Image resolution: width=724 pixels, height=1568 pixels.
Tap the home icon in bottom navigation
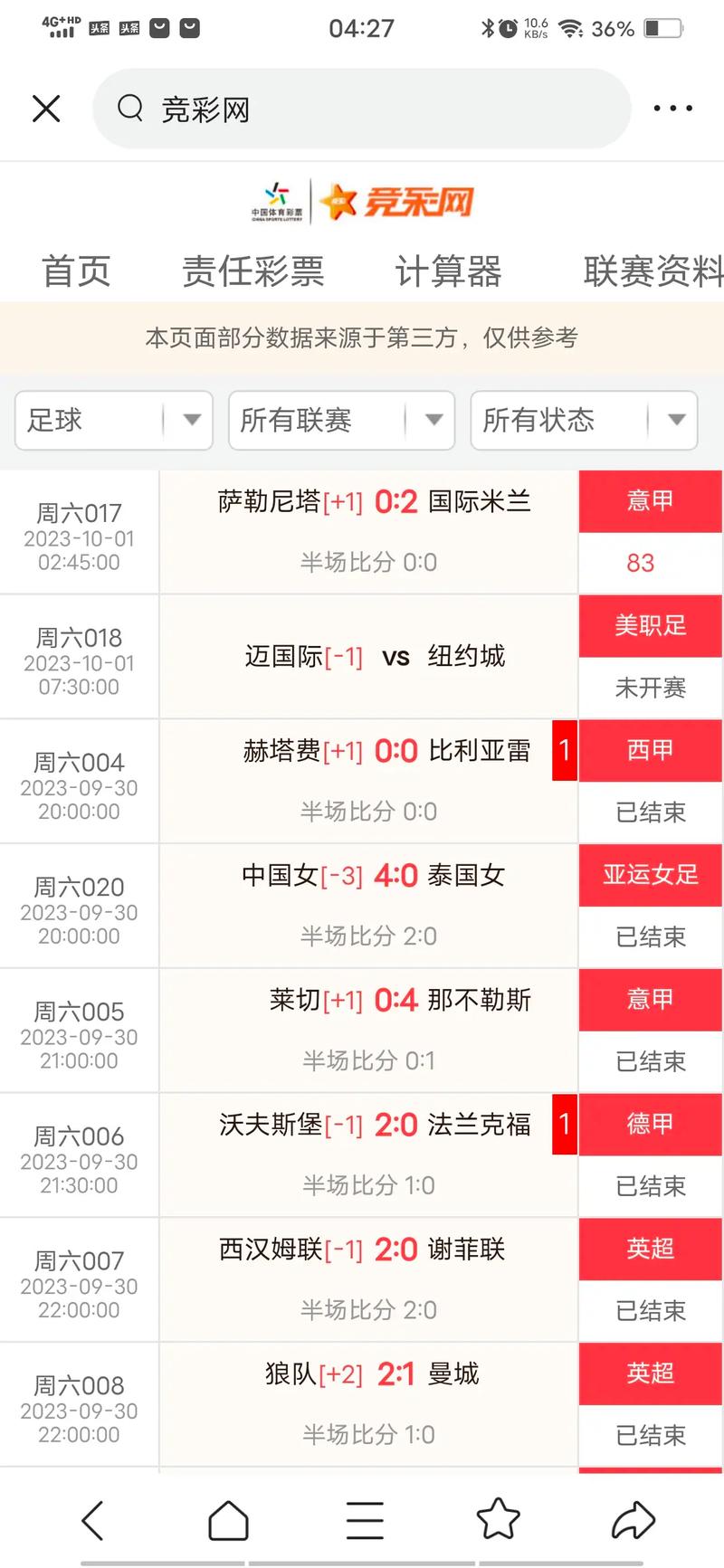[228, 1520]
